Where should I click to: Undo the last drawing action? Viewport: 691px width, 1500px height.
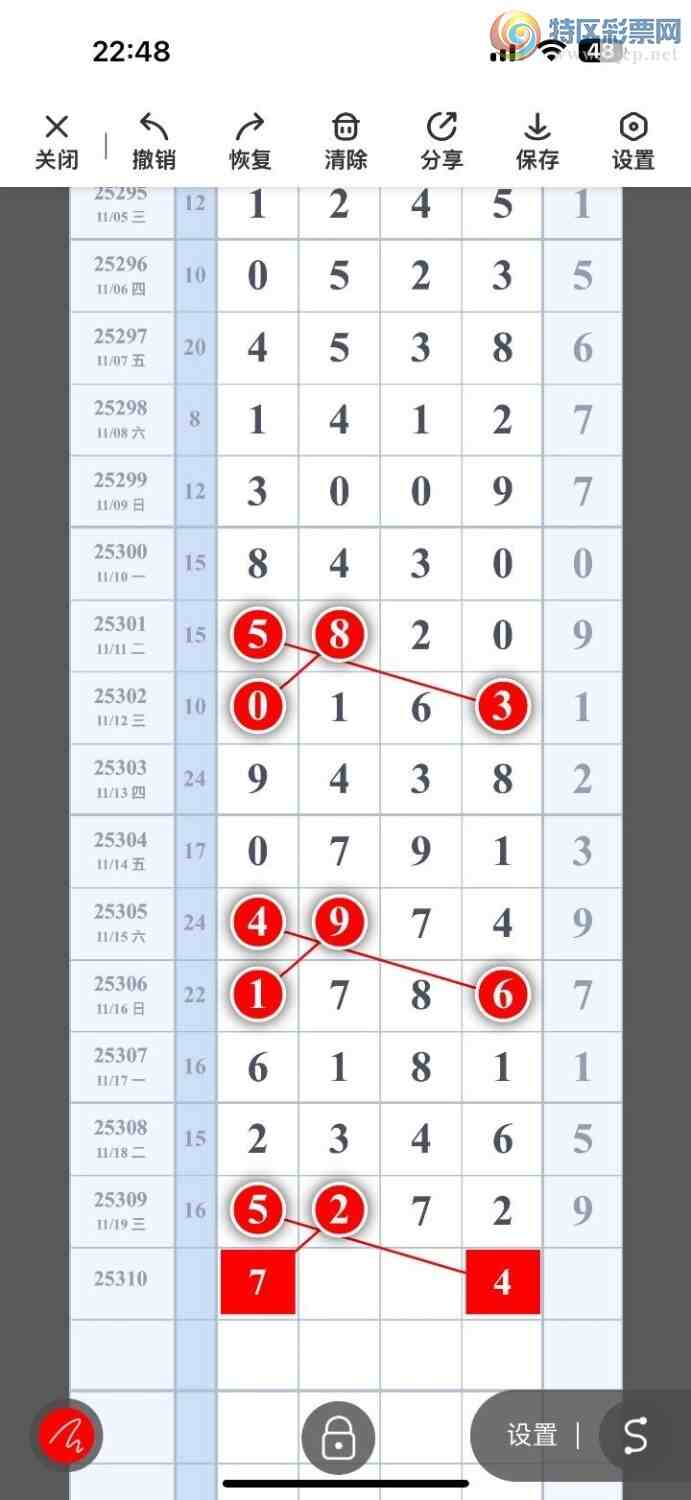point(154,141)
